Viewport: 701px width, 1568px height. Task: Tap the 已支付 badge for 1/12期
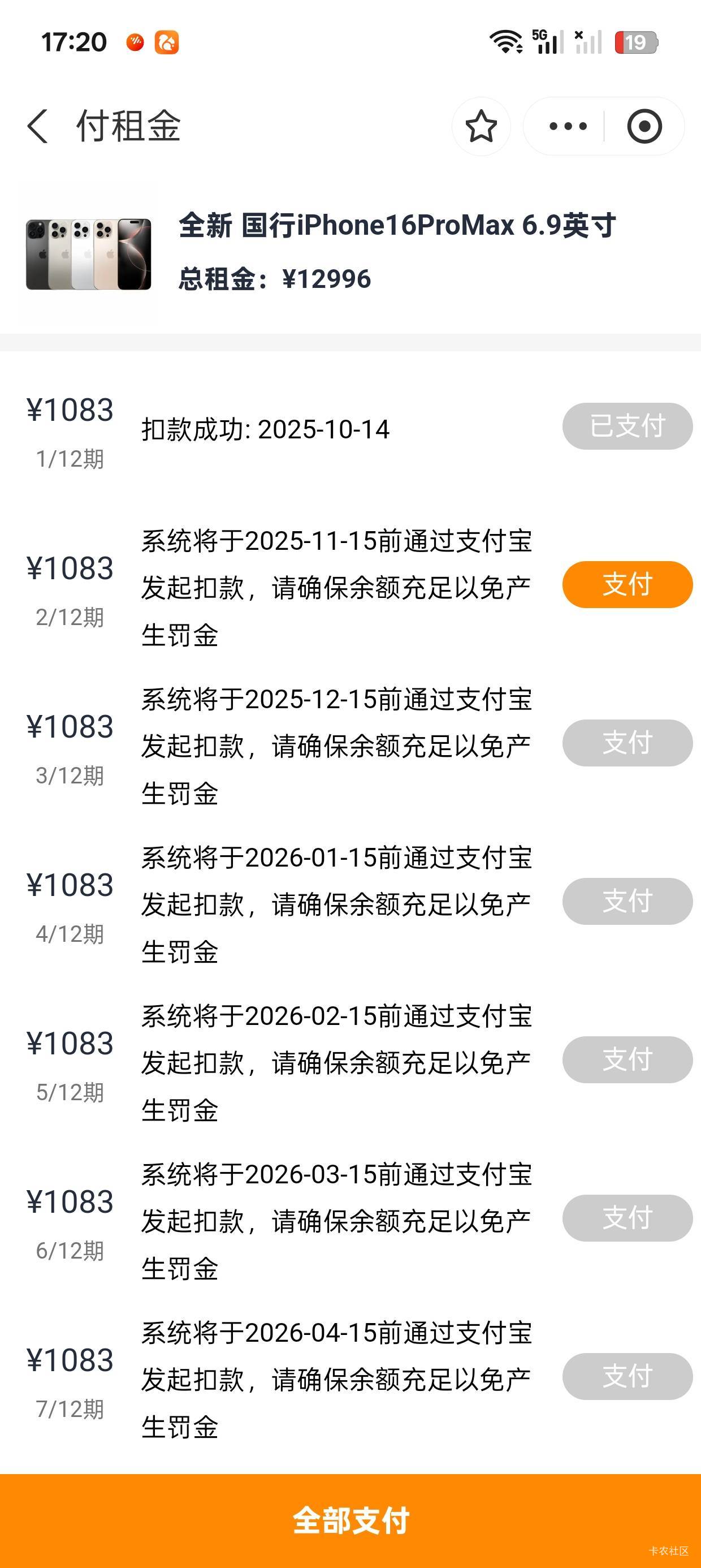627,426
